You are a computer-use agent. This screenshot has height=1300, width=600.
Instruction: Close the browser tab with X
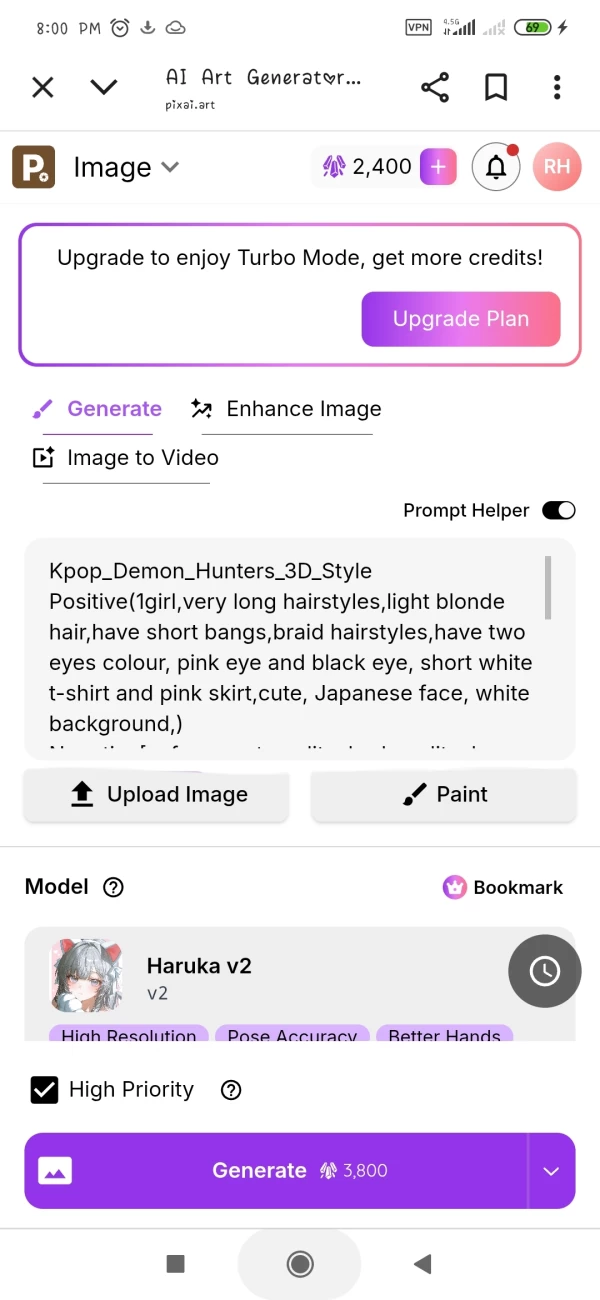click(42, 88)
